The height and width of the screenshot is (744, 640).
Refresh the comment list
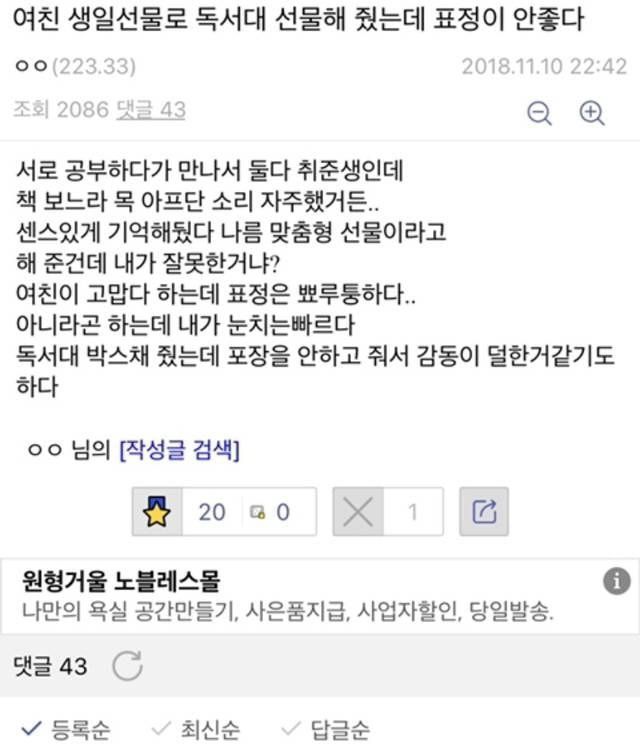[127, 665]
